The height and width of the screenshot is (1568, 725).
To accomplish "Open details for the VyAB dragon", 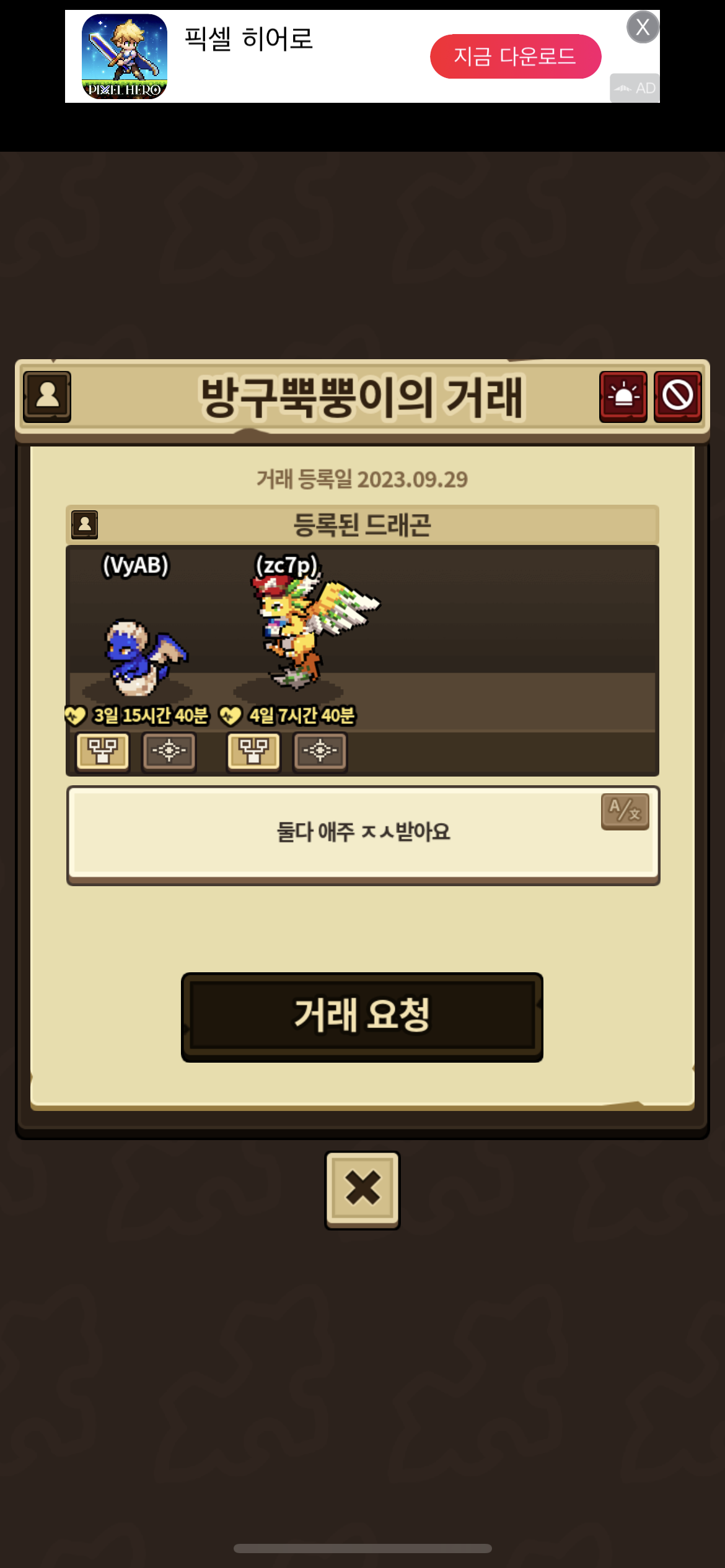I will tap(169, 752).
